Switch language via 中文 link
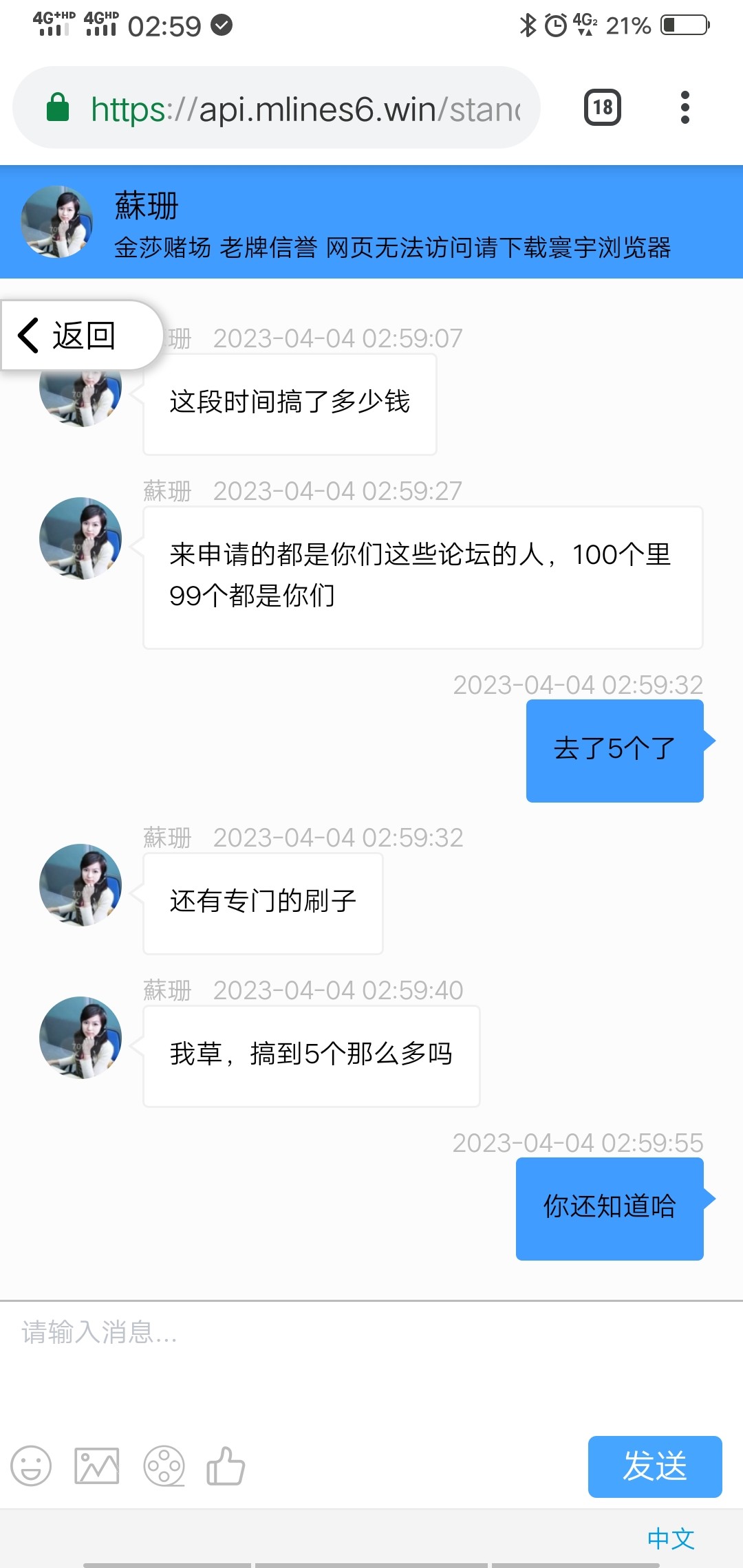Screen dimensions: 743x1568 pos(671,1538)
